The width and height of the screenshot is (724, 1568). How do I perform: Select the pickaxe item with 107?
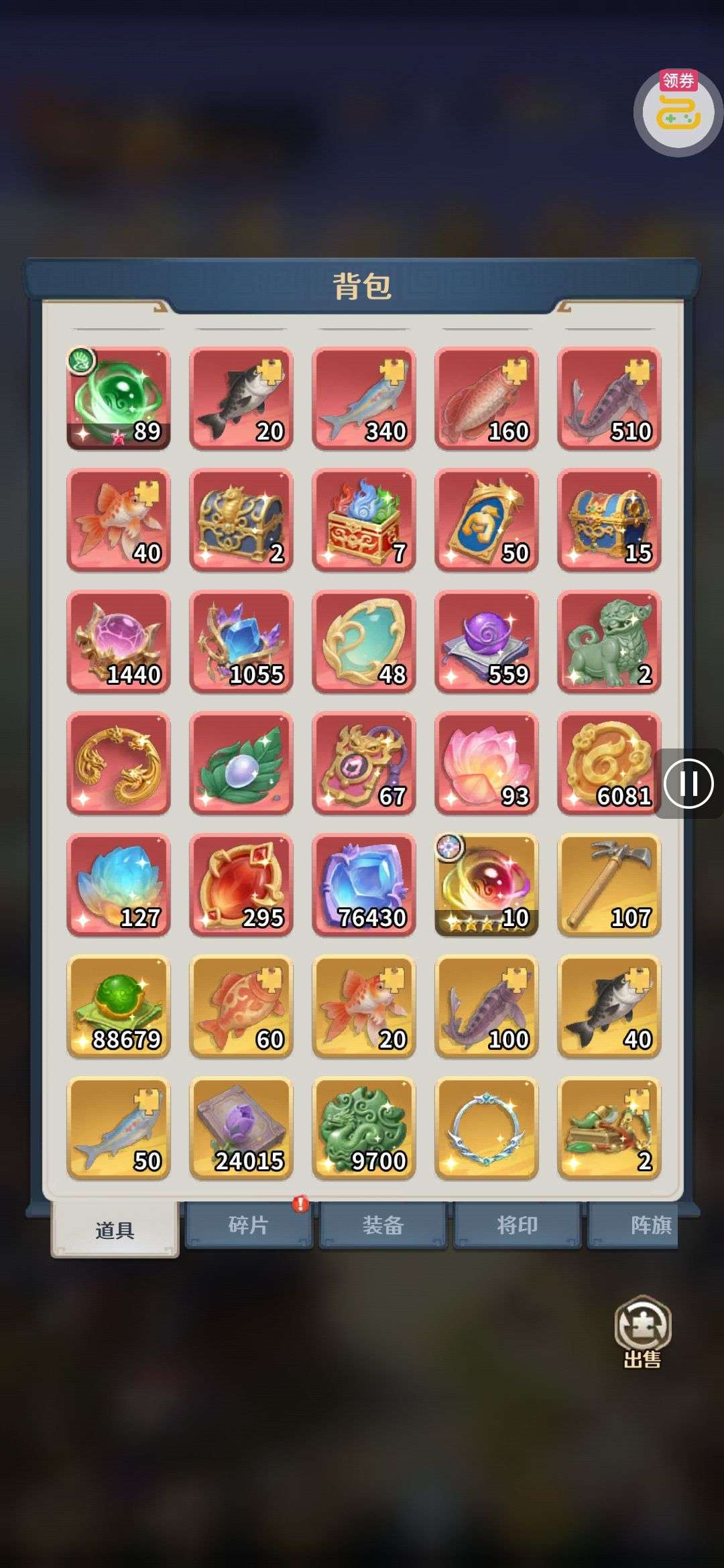coord(609,885)
